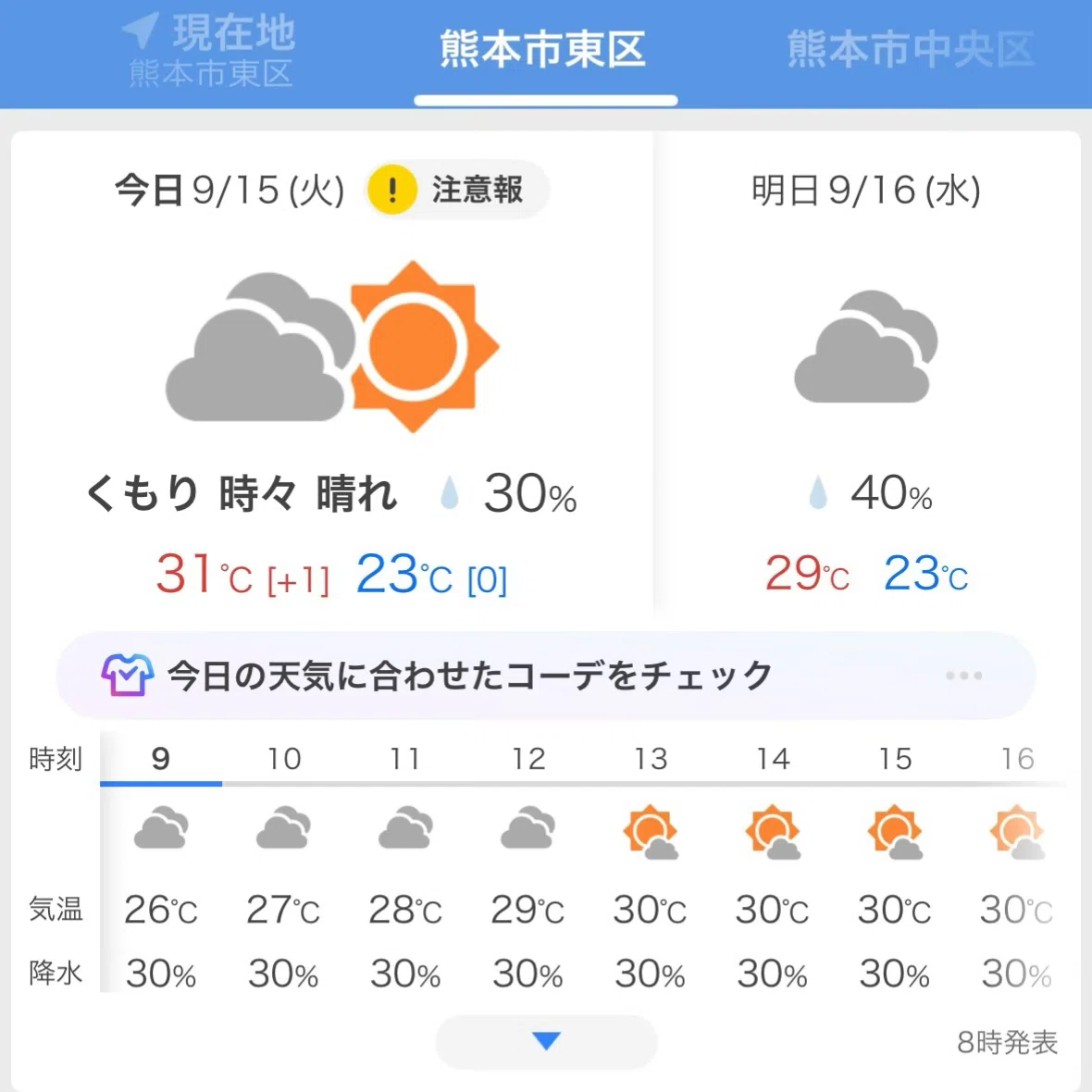This screenshot has width=1092, height=1092.
Task: Switch to the 現在地 location tab
Action: pyautogui.click(x=209, y=52)
